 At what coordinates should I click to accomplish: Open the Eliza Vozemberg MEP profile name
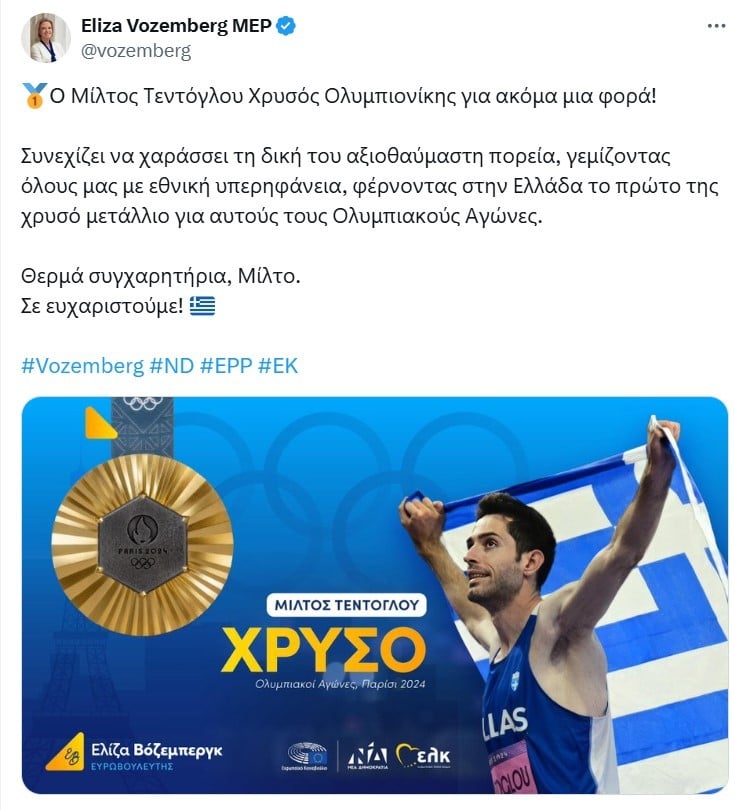[175, 27]
